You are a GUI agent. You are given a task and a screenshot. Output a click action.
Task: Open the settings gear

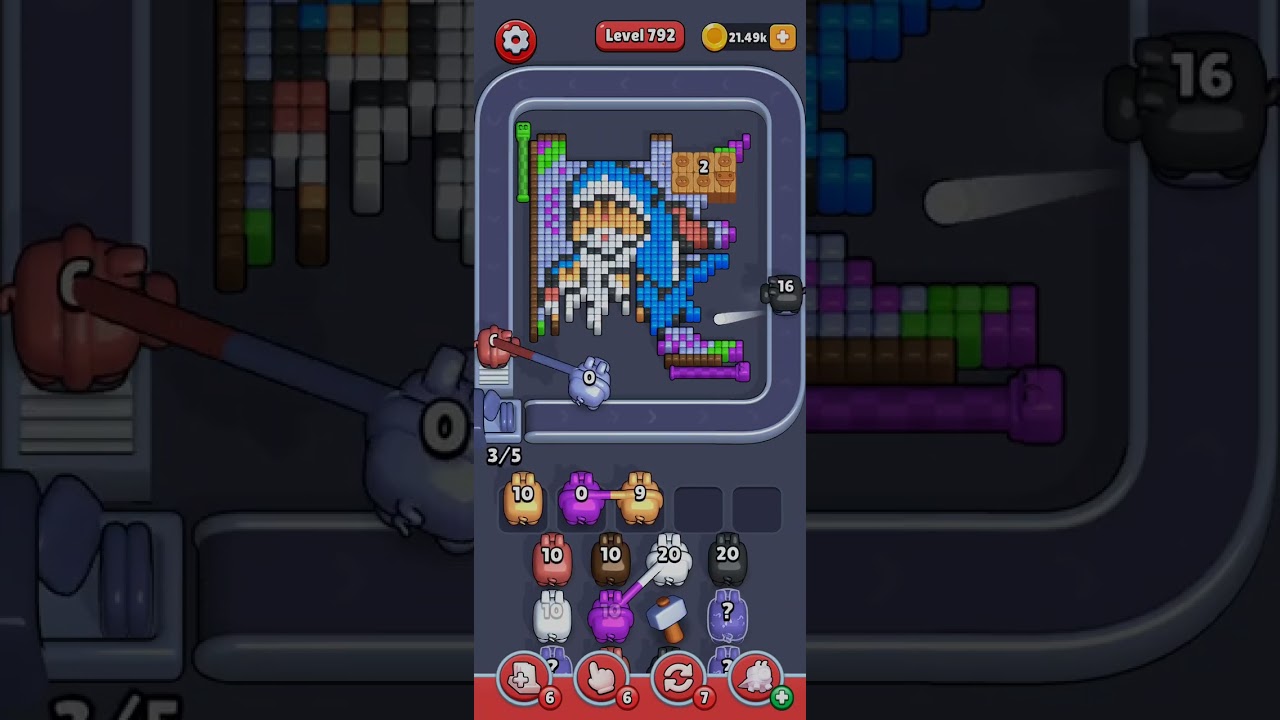point(516,40)
